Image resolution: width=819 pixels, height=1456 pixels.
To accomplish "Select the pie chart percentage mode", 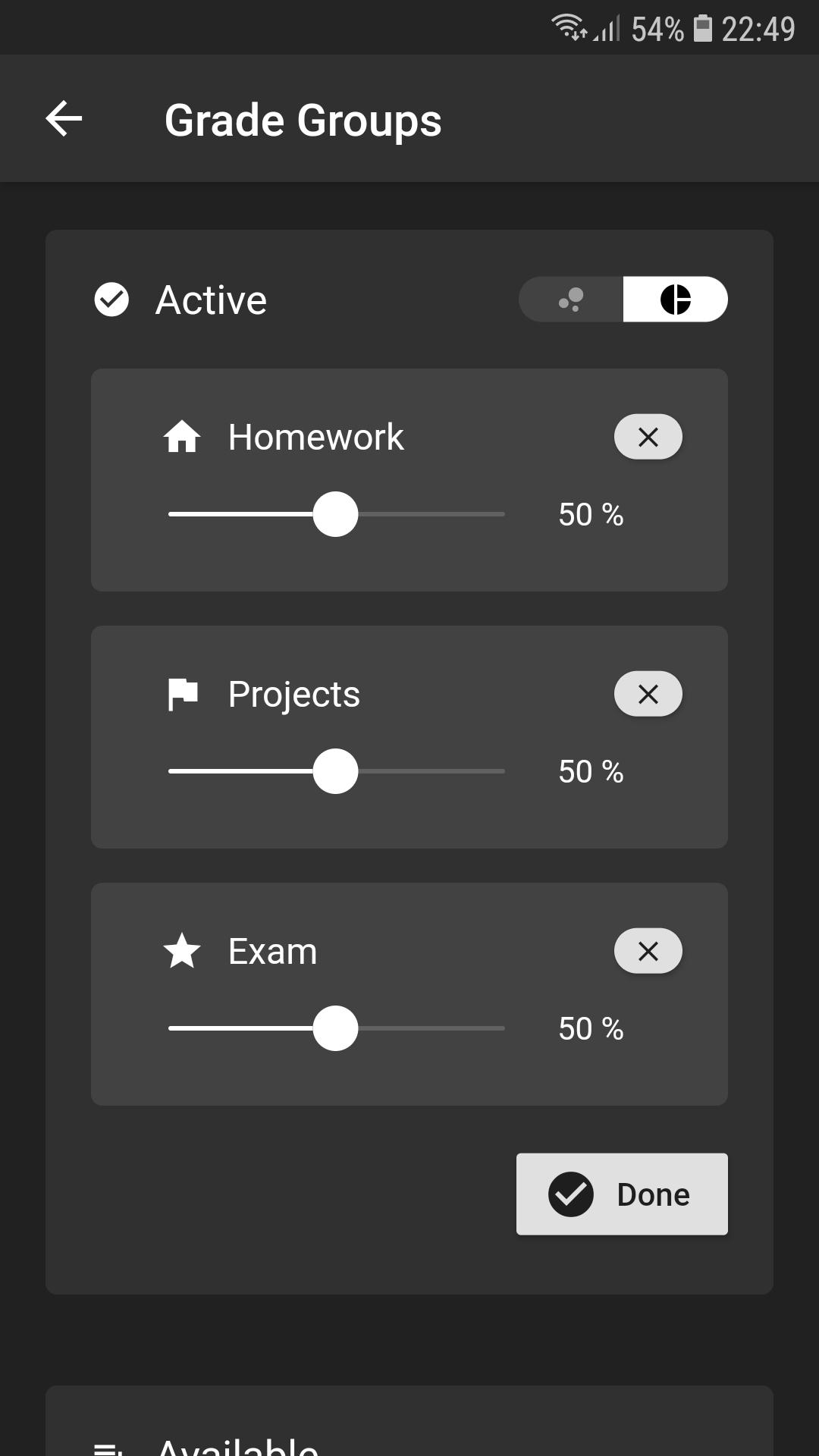I will 675,300.
